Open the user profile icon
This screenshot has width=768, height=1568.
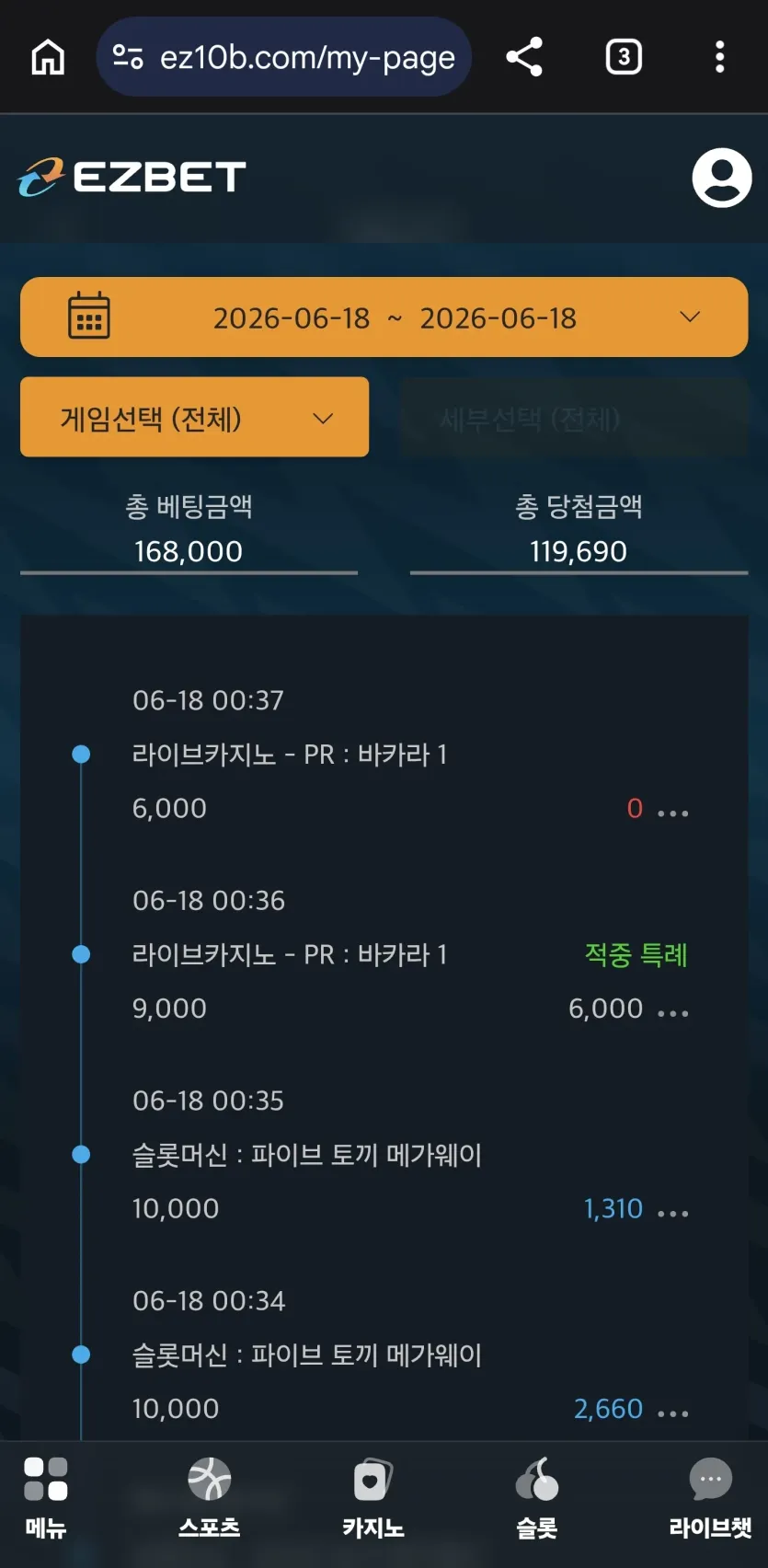pyautogui.click(x=722, y=178)
